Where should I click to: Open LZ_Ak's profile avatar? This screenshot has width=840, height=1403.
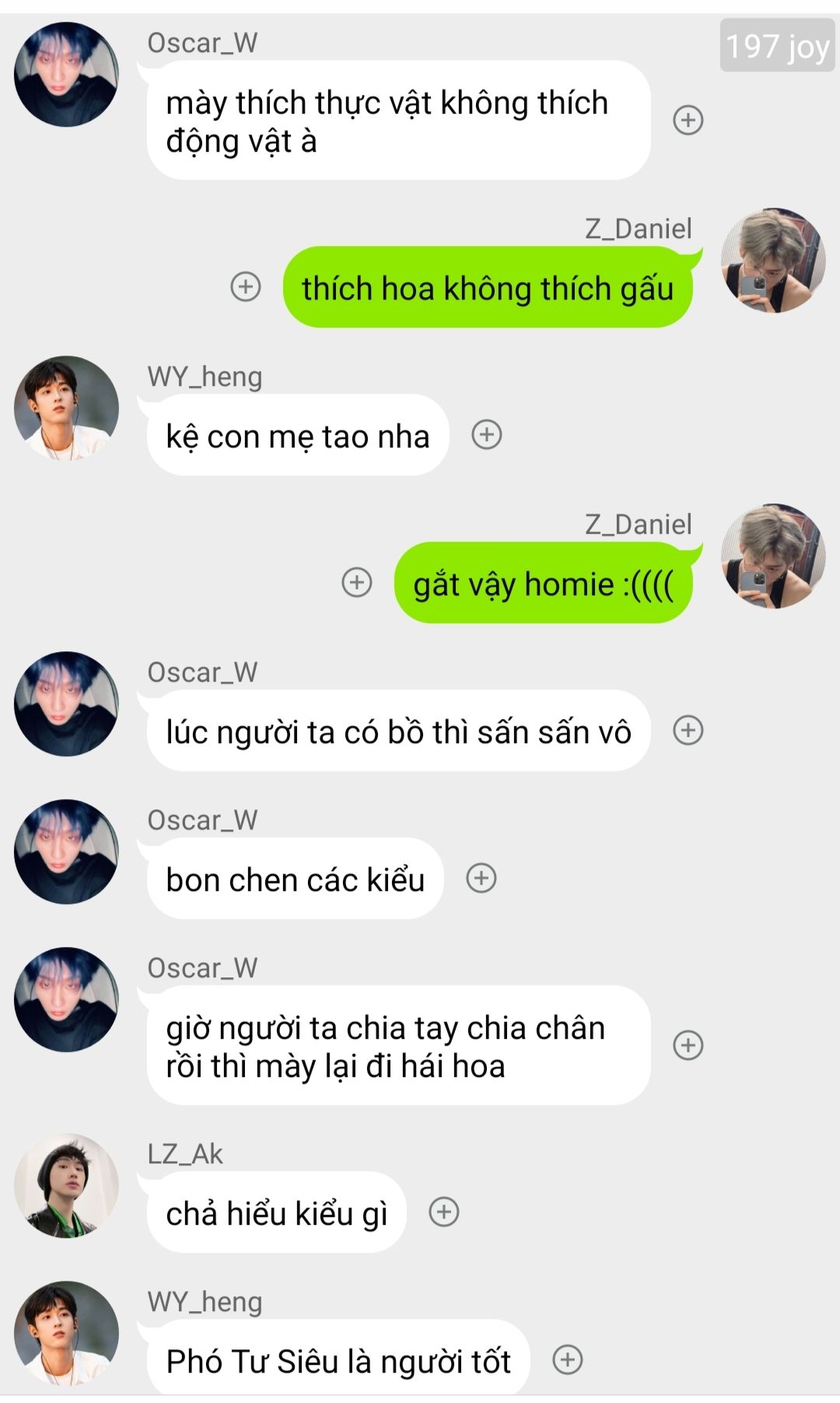click(67, 1185)
